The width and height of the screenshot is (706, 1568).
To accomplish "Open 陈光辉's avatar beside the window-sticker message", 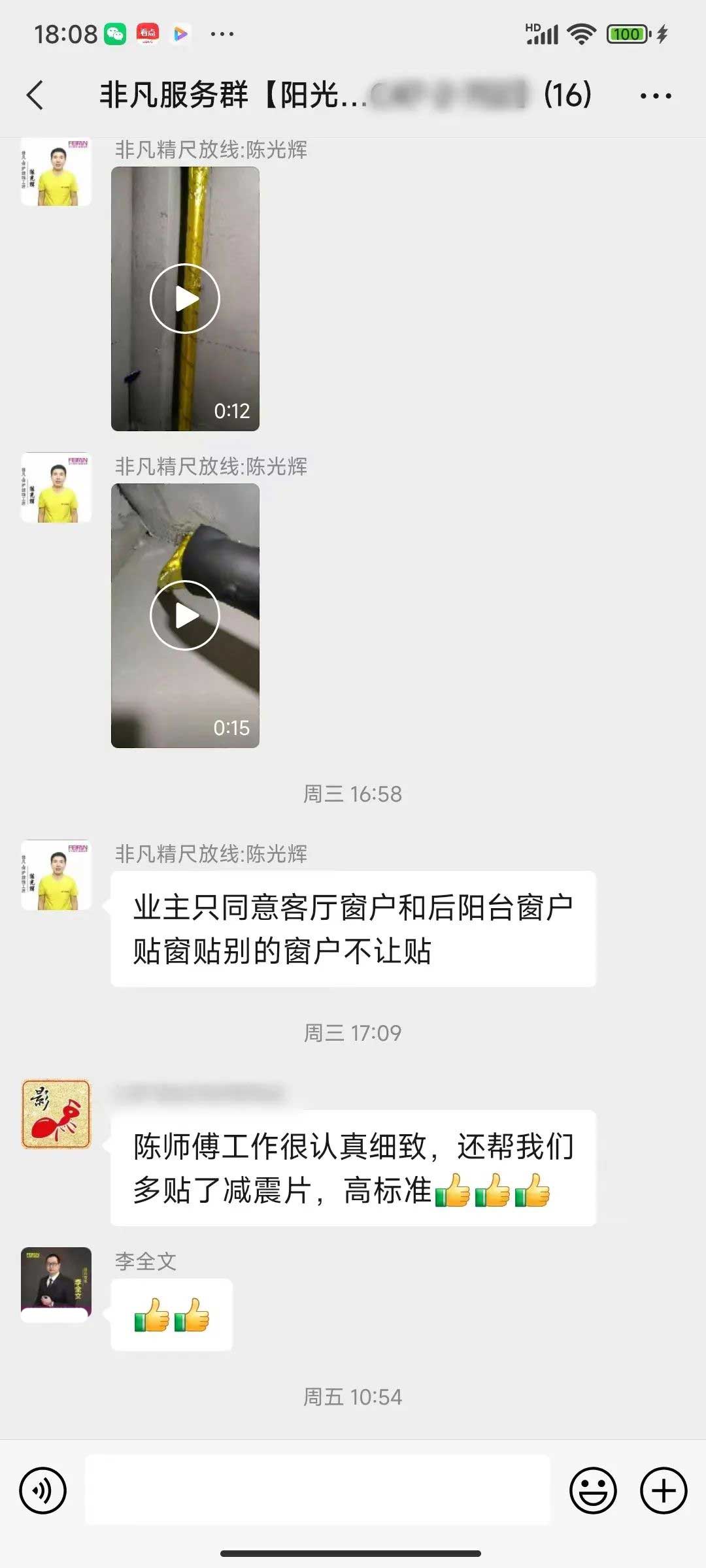I will (x=56, y=875).
